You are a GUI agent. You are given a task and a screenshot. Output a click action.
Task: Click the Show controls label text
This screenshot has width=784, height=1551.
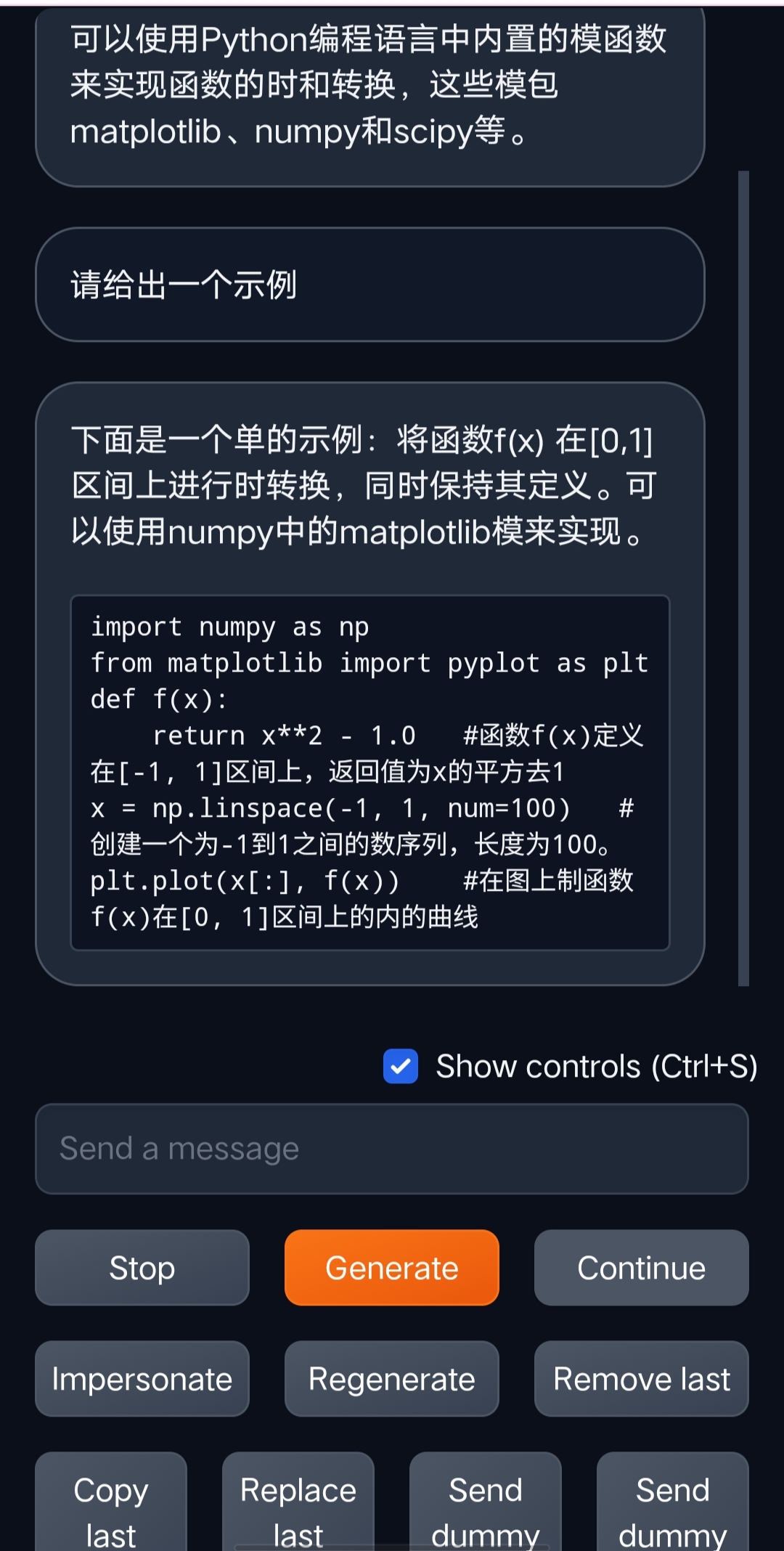pos(595,1066)
